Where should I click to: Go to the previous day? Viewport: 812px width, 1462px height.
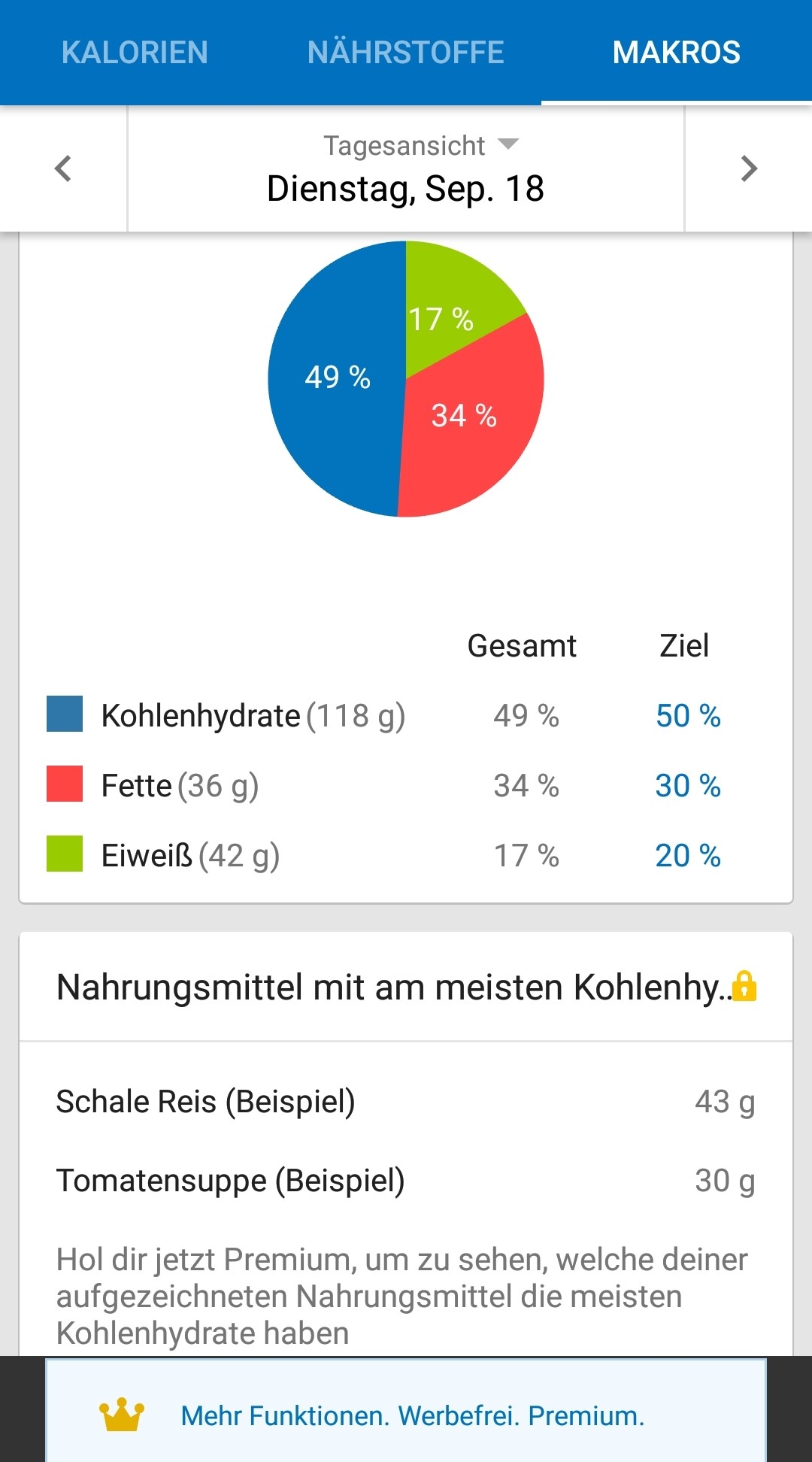[x=63, y=168]
